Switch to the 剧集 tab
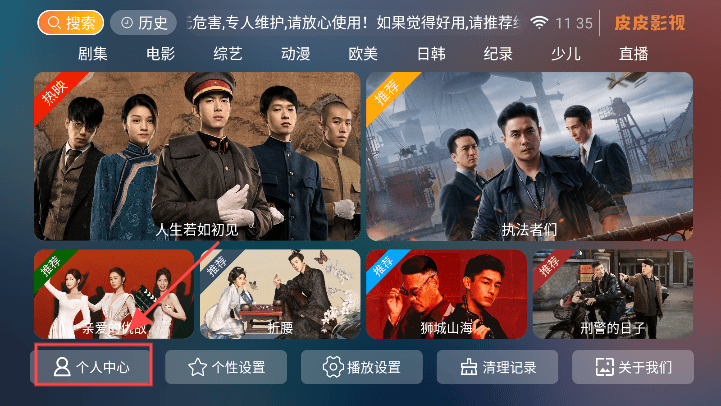 pyautogui.click(x=92, y=55)
